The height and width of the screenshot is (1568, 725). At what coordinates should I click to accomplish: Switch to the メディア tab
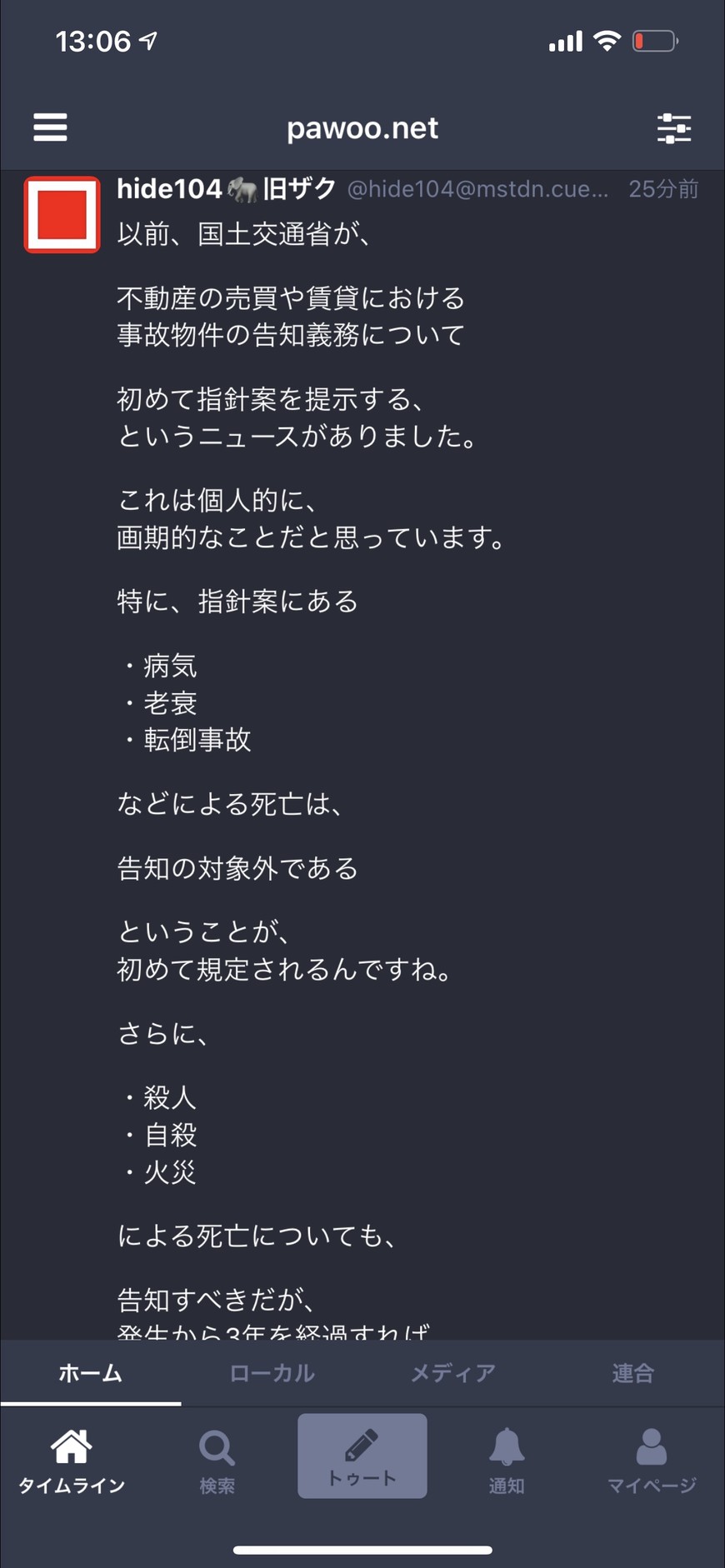pos(452,1373)
